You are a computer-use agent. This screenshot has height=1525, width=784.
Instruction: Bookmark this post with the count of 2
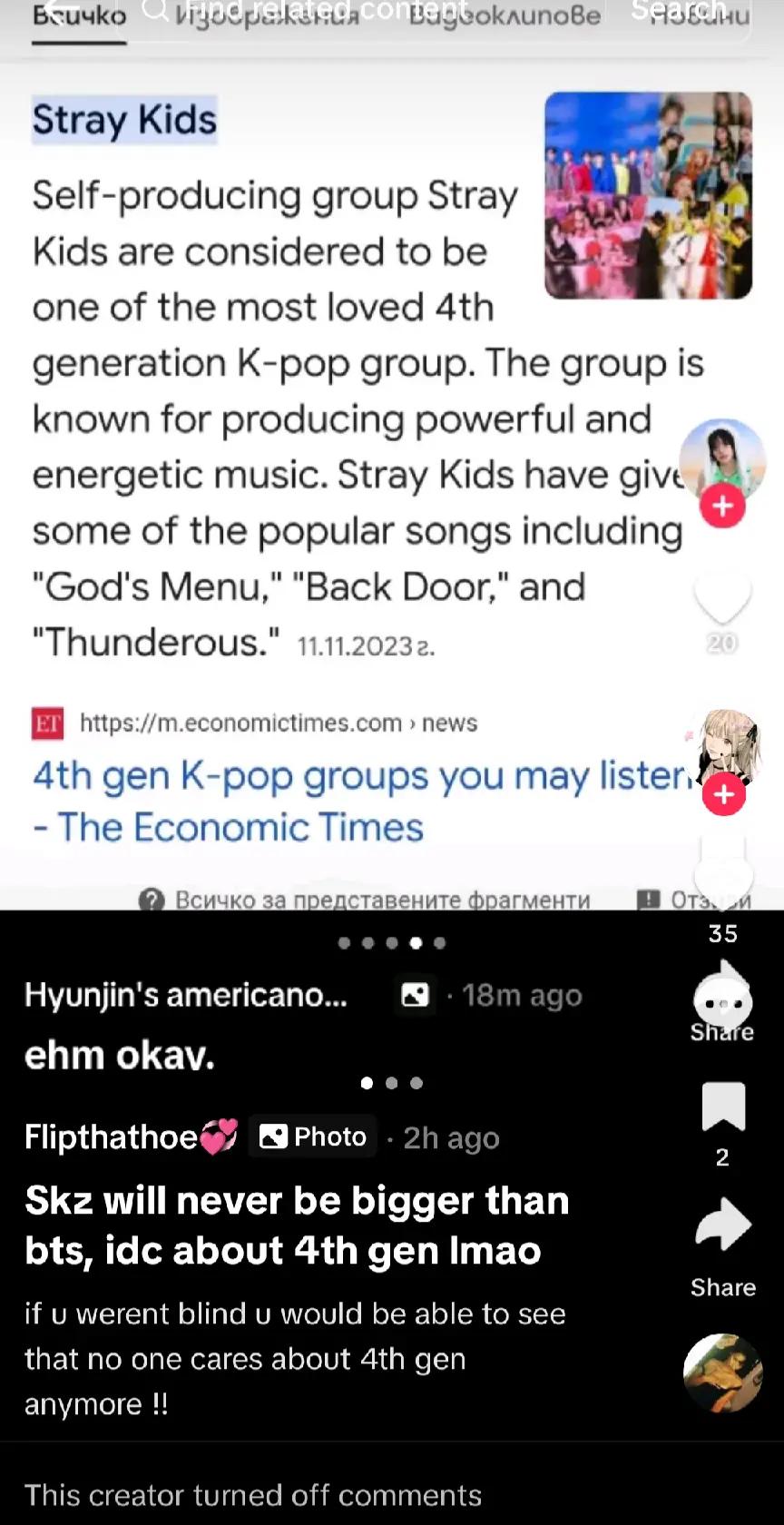coord(723,1107)
